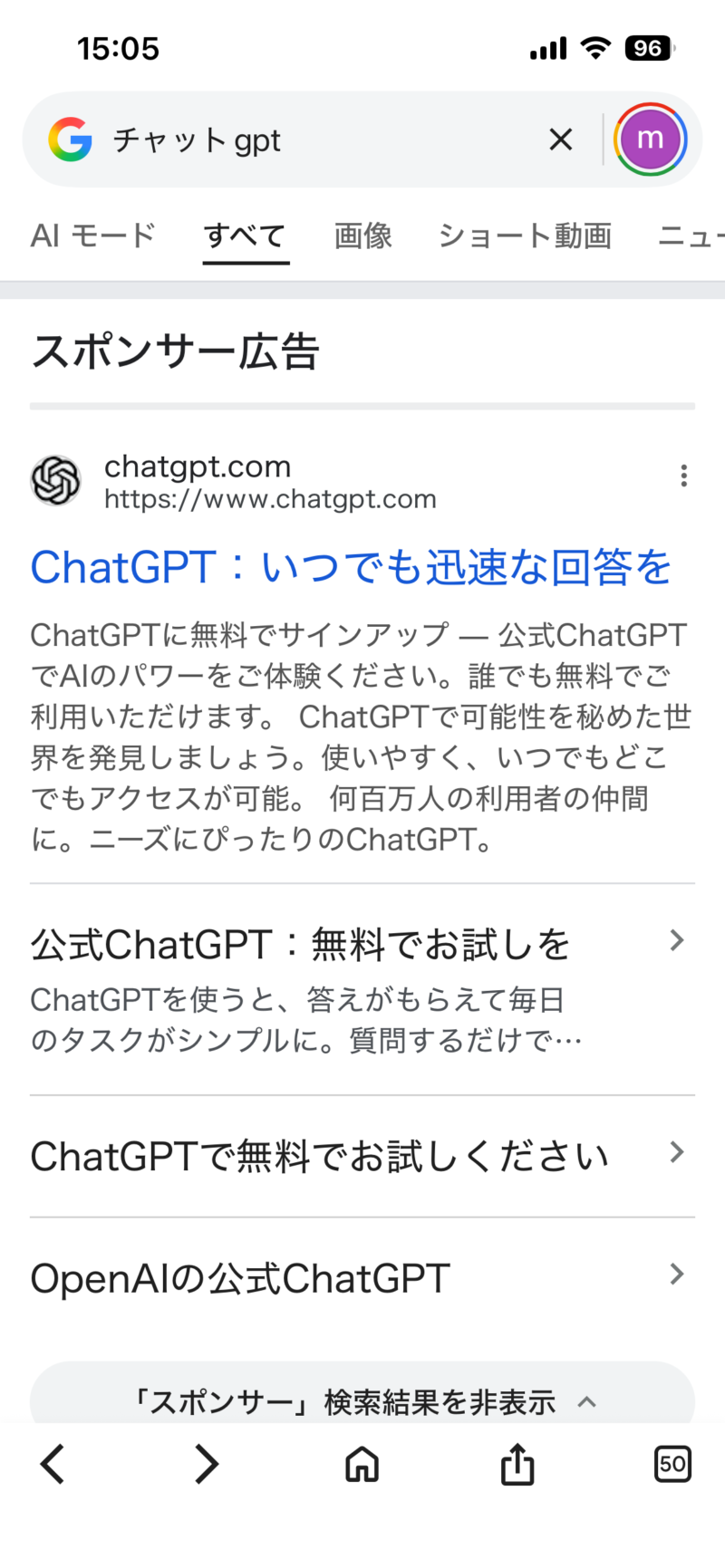Switch to the AI モード tab
The height and width of the screenshot is (1568, 725).
(92, 236)
